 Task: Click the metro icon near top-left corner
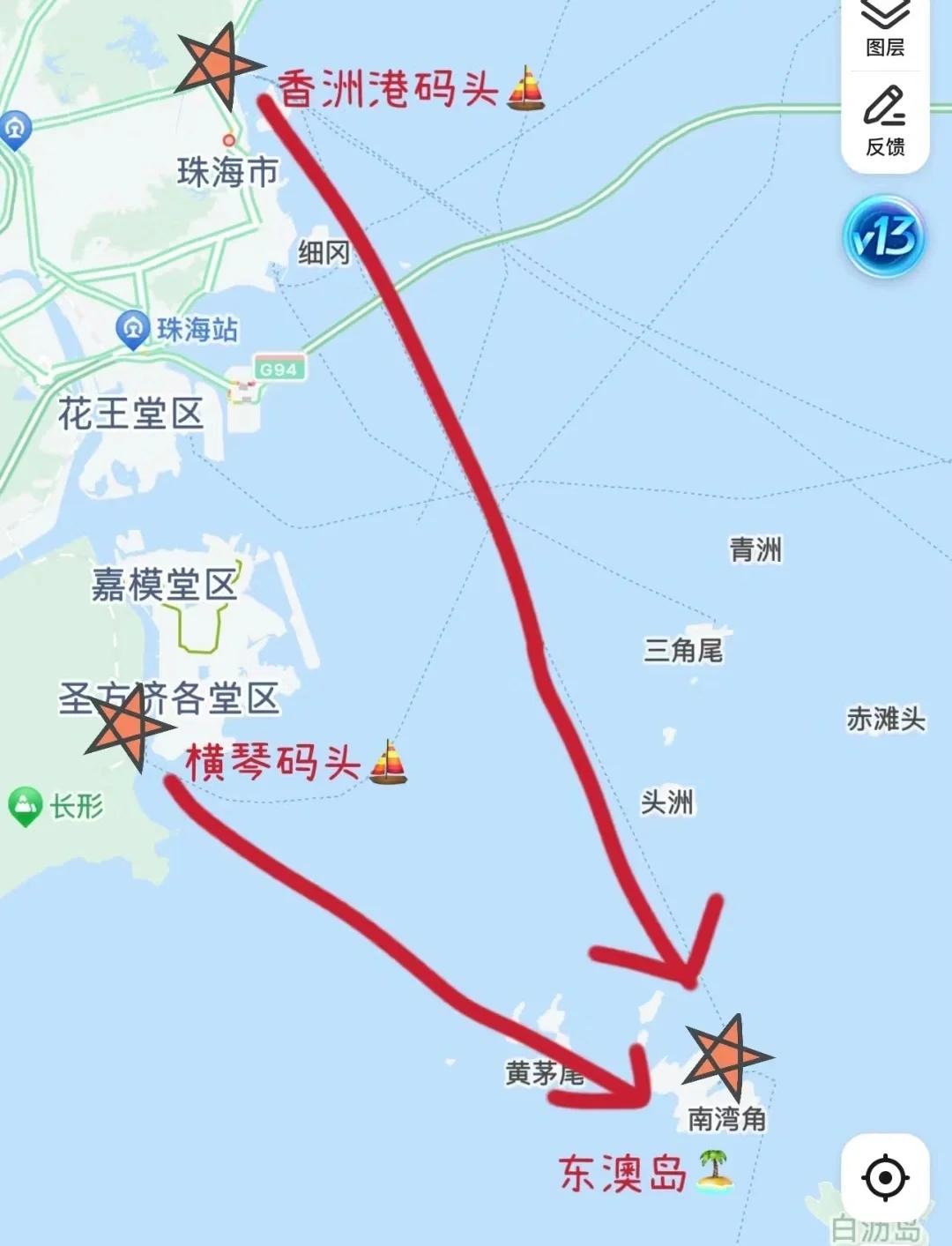pos(14,129)
